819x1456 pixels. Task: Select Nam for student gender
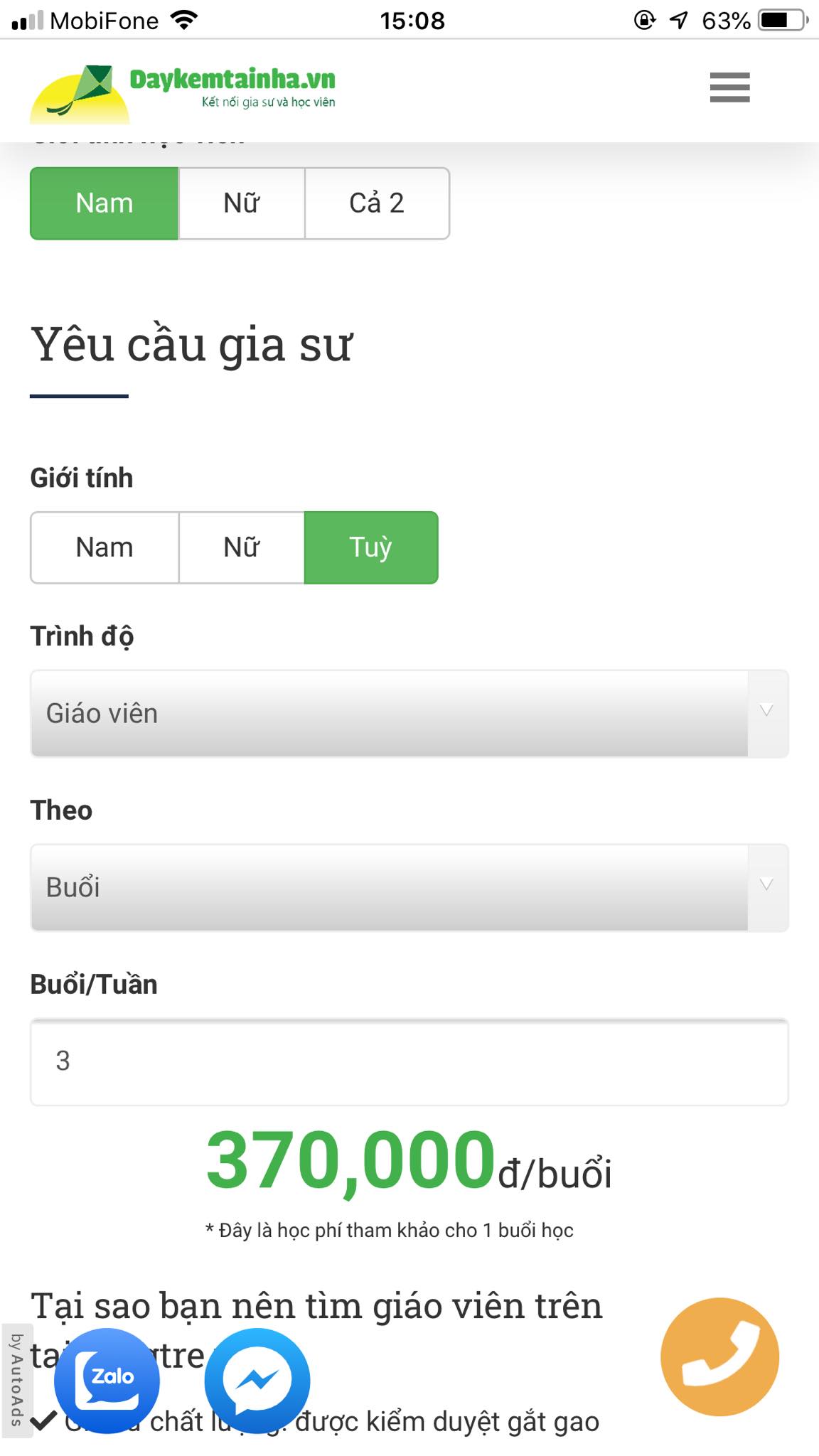[x=104, y=203]
